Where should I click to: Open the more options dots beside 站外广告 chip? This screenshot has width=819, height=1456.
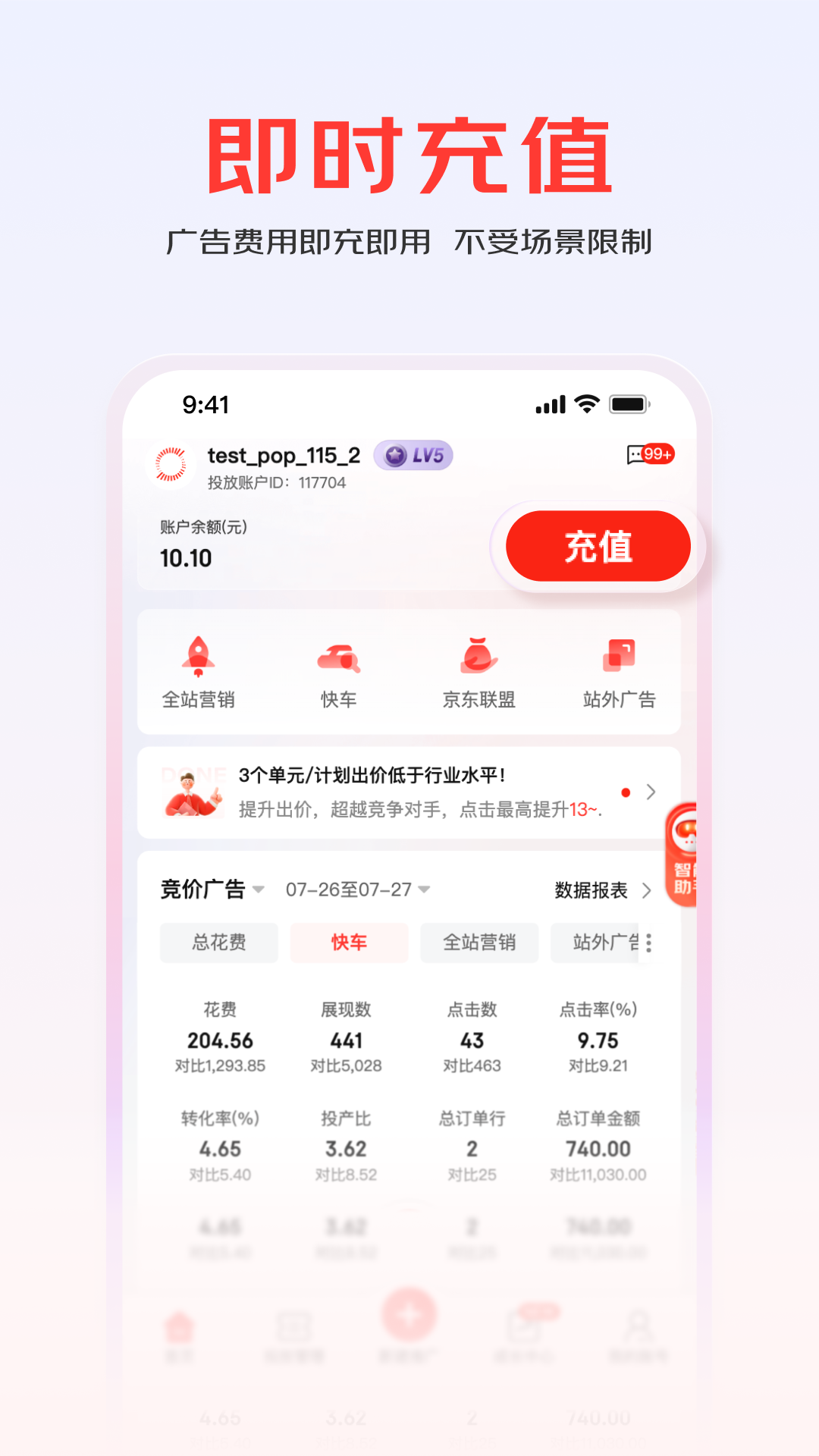pyautogui.click(x=648, y=943)
